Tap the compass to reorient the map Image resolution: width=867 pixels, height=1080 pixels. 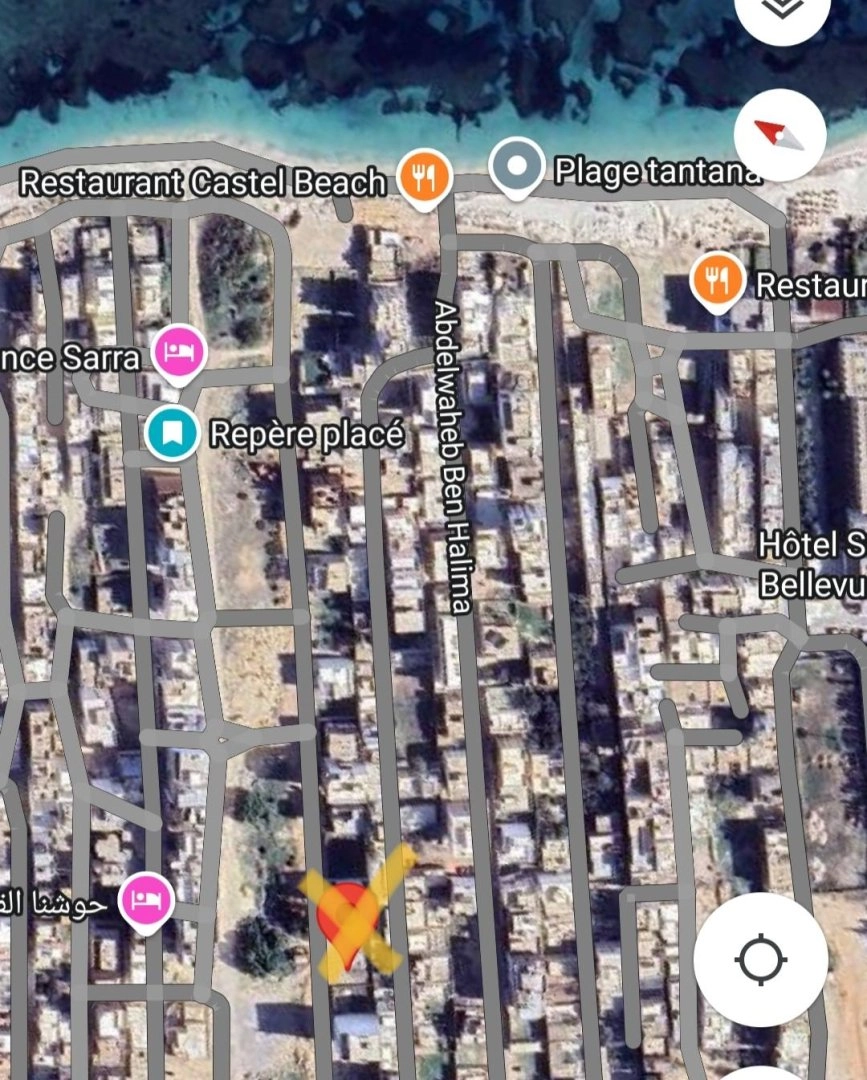780,133
